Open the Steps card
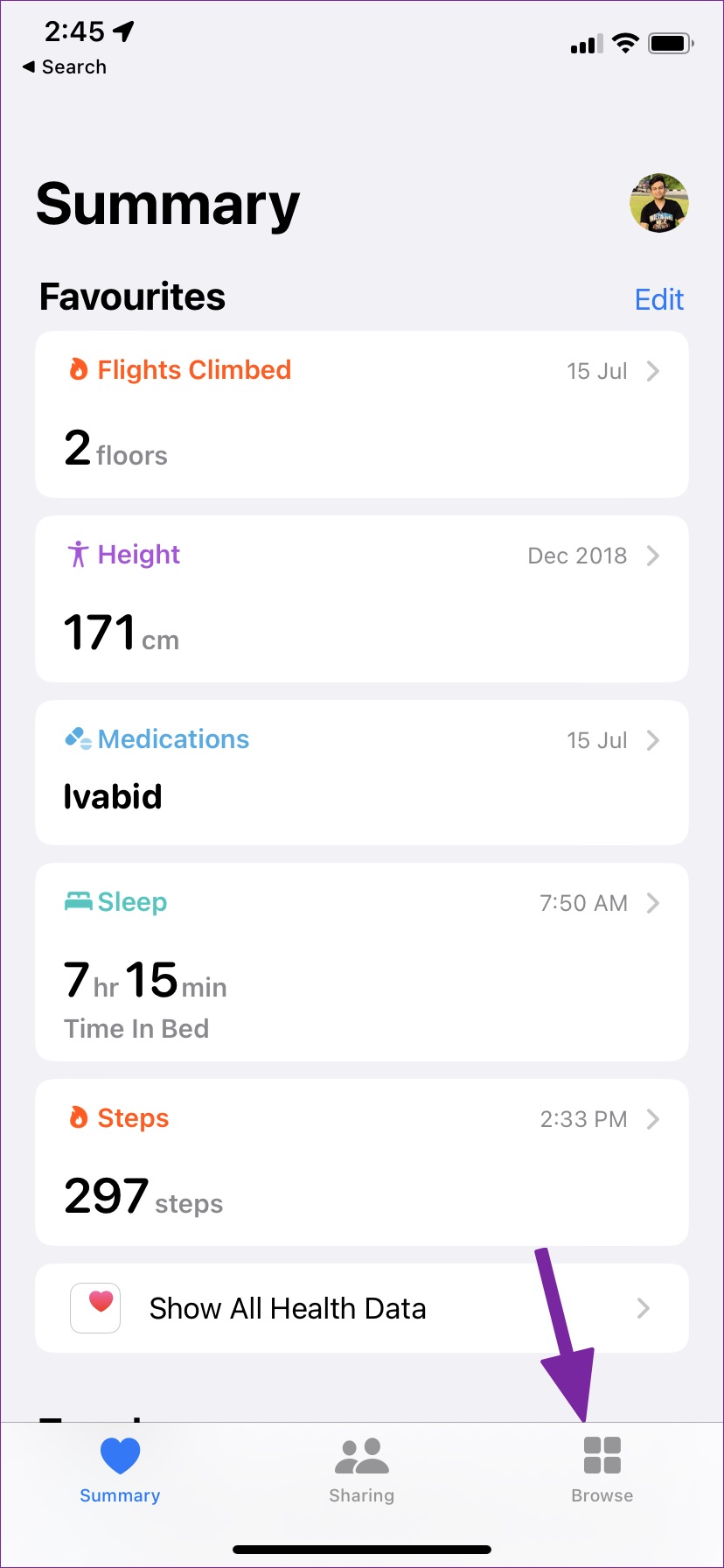Image resolution: width=724 pixels, height=1568 pixels. [x=361, y=1162]
